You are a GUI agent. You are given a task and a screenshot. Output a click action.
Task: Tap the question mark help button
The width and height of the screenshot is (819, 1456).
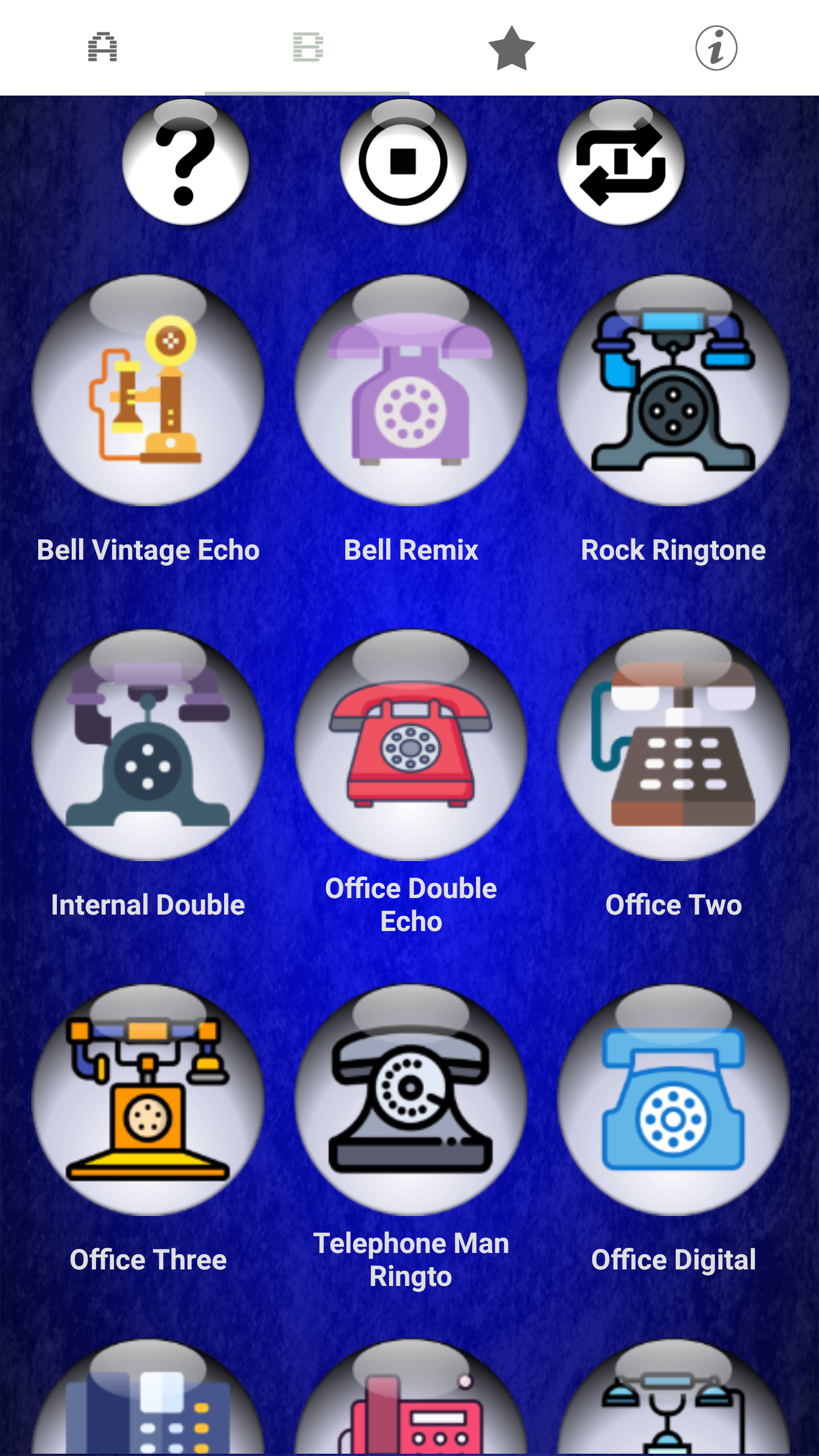coord(185,163)
